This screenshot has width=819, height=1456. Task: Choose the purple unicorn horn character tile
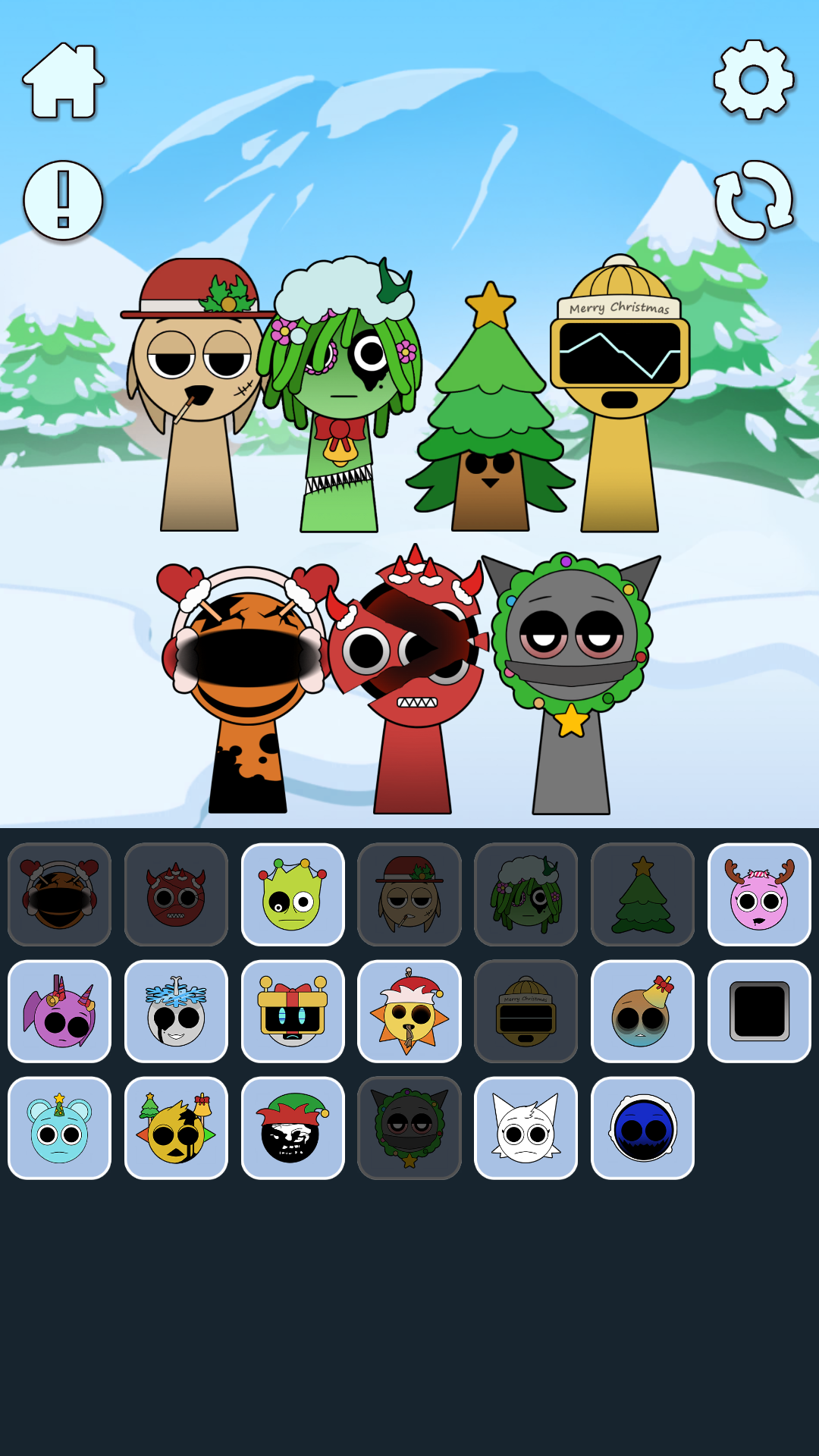point(59,1012)
